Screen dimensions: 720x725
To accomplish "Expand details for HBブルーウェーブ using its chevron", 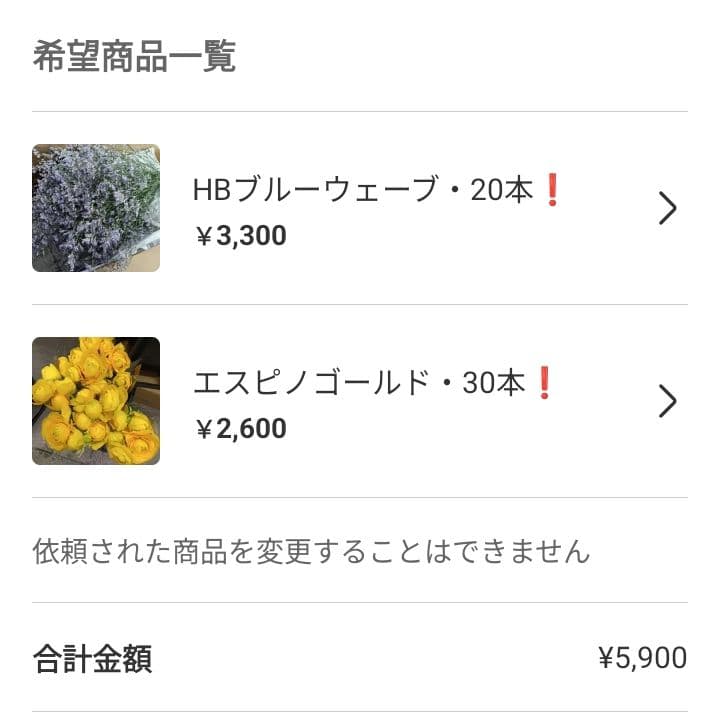I will [667, 207].
